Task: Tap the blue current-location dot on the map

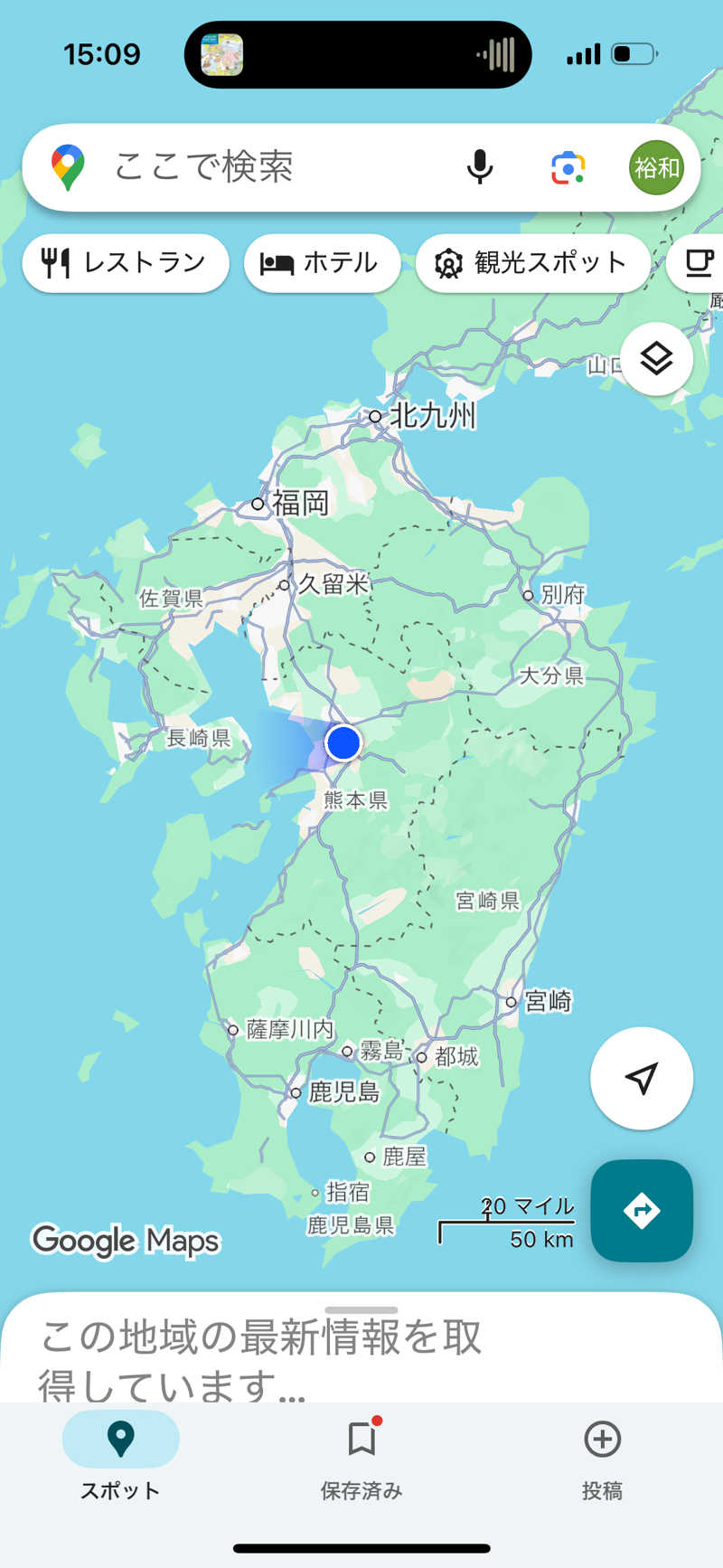Action: tap(343, 742)
